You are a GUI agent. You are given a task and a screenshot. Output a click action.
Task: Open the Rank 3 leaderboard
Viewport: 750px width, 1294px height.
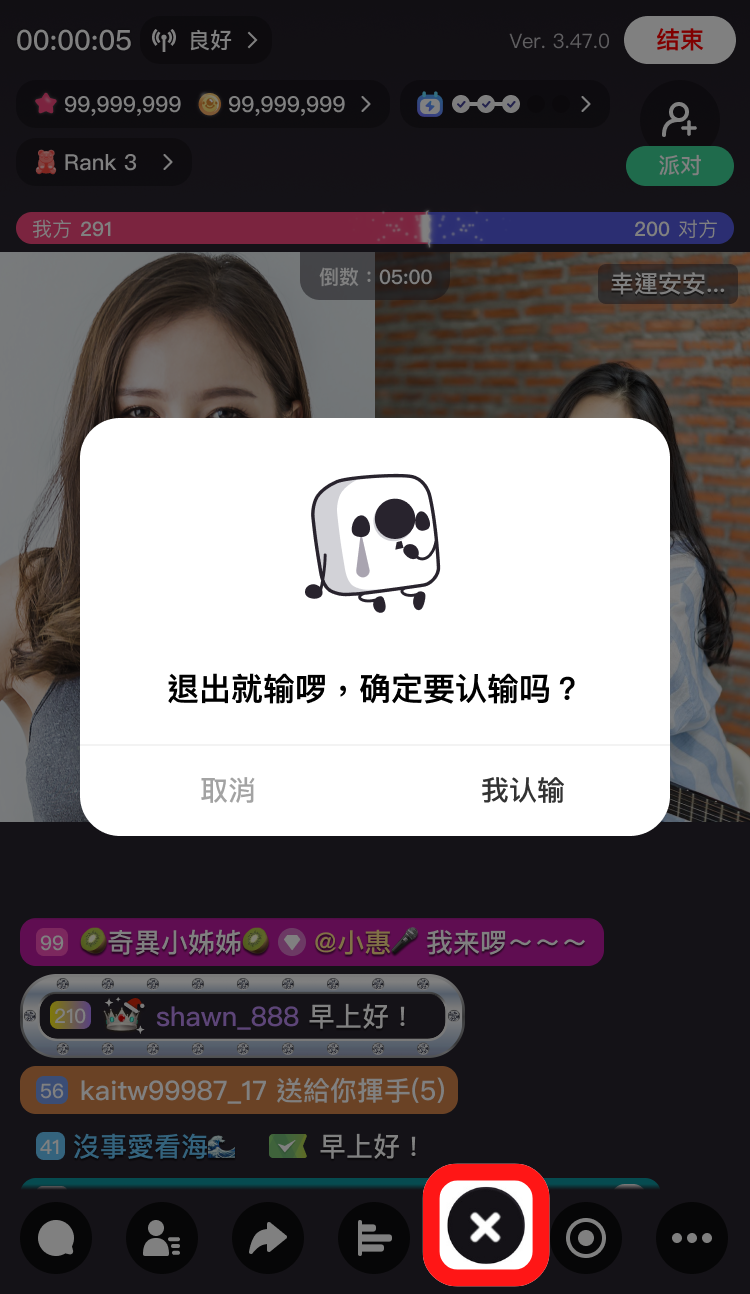[x=104, y=162]
